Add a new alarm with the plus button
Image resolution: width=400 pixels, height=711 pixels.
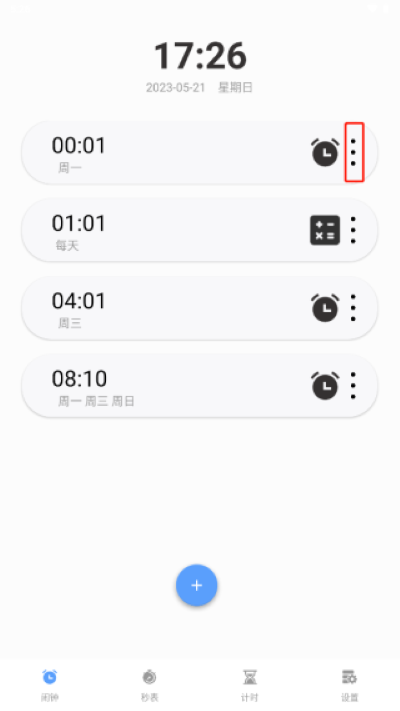(196, 585)
